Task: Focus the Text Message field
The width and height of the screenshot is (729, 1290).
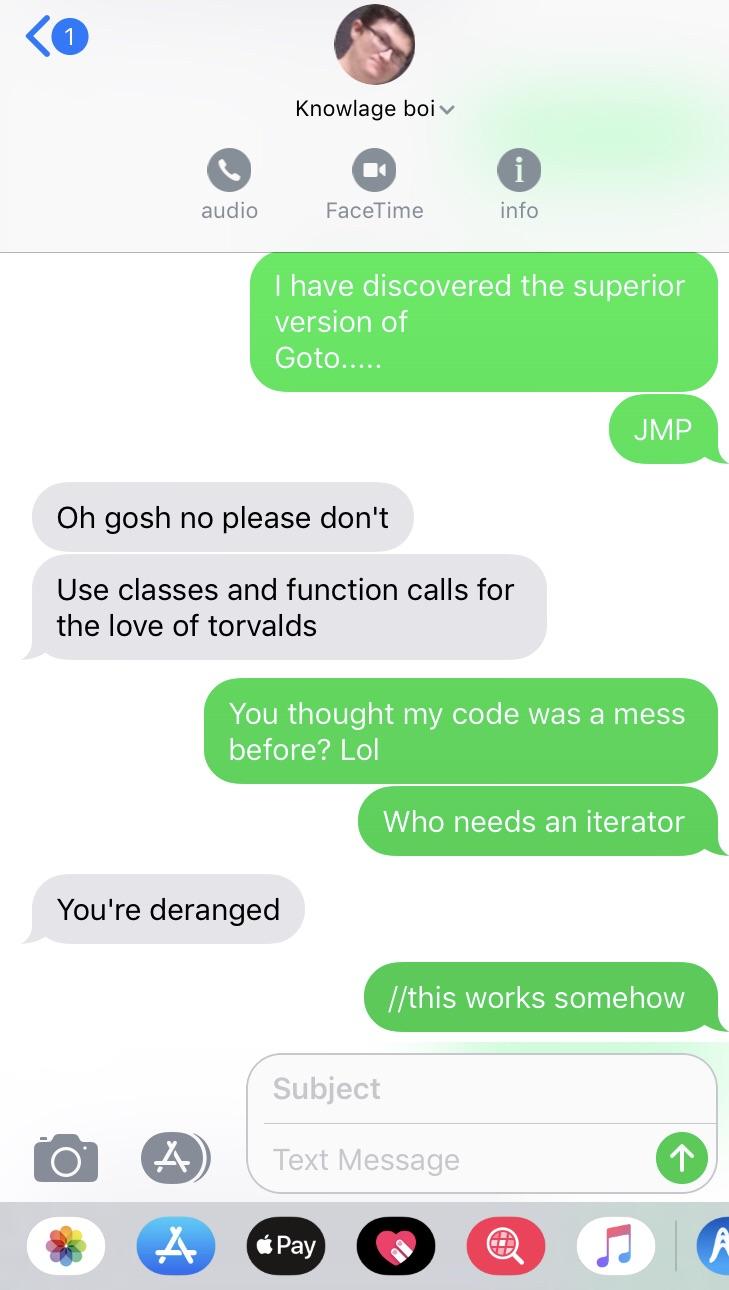Action: [x=455, y=1159]
